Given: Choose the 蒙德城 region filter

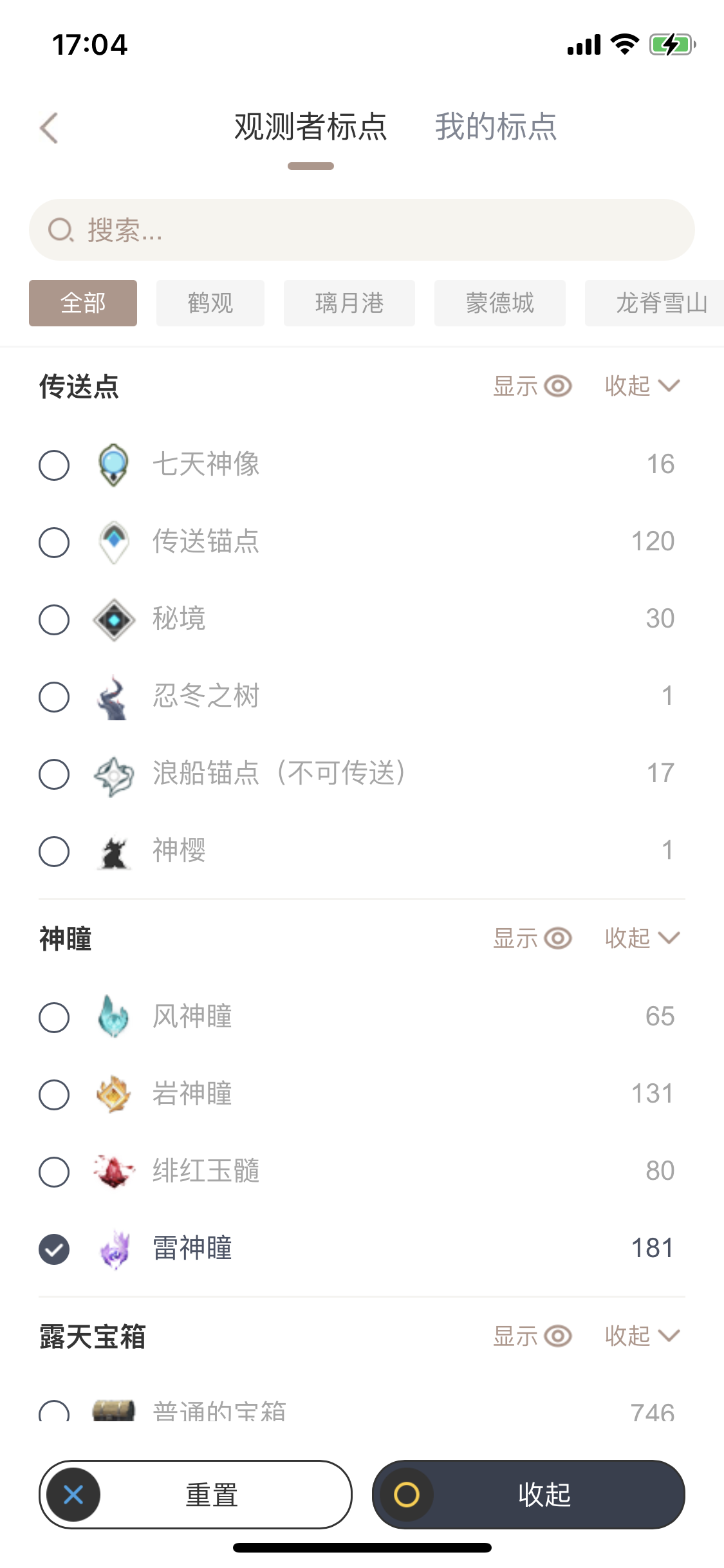Looking at the screenshot, I should pyautogui.click(x=500, y=303).
